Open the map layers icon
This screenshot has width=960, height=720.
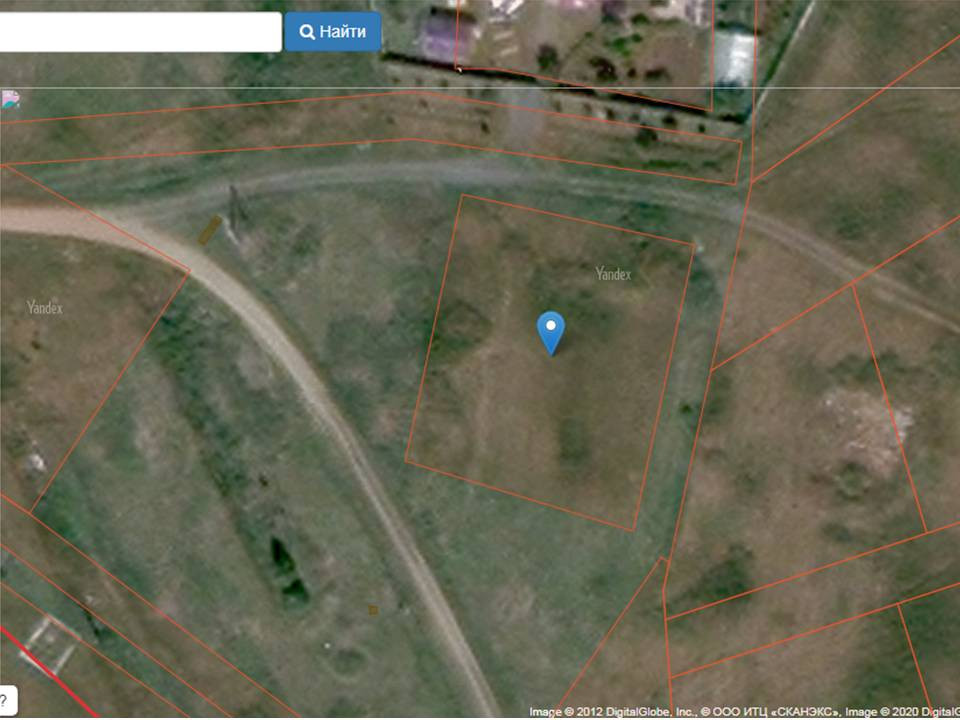(10, 100)
